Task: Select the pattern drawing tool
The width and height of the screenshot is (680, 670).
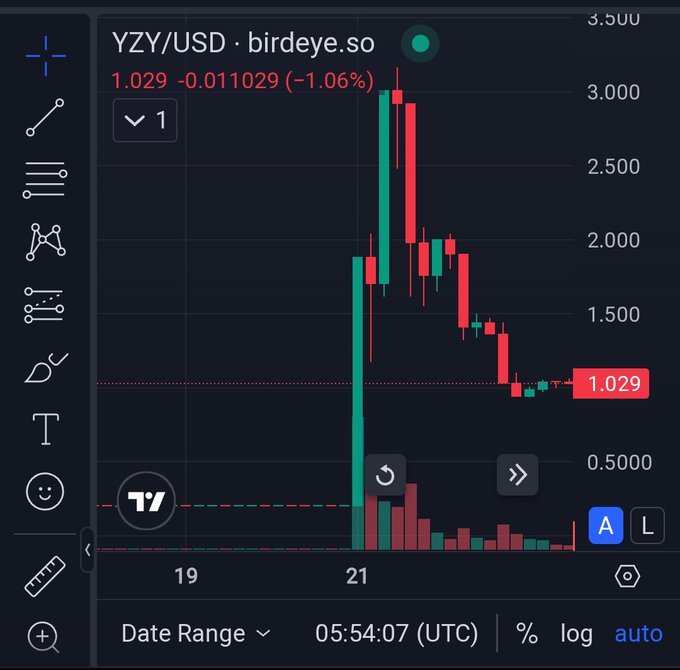Action: tap(45, 241)
